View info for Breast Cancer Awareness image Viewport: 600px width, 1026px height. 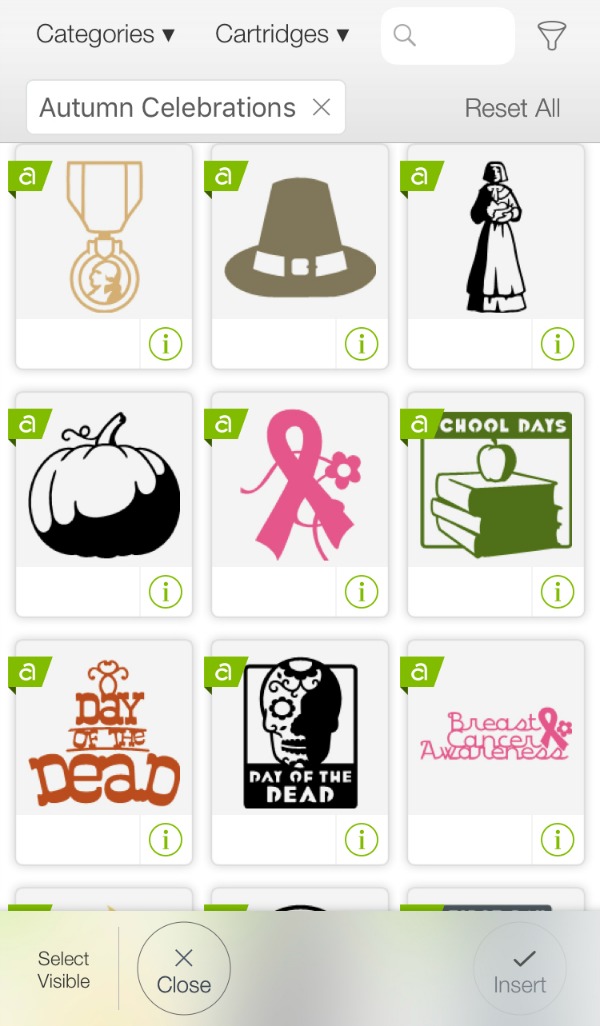coord(557,839)
